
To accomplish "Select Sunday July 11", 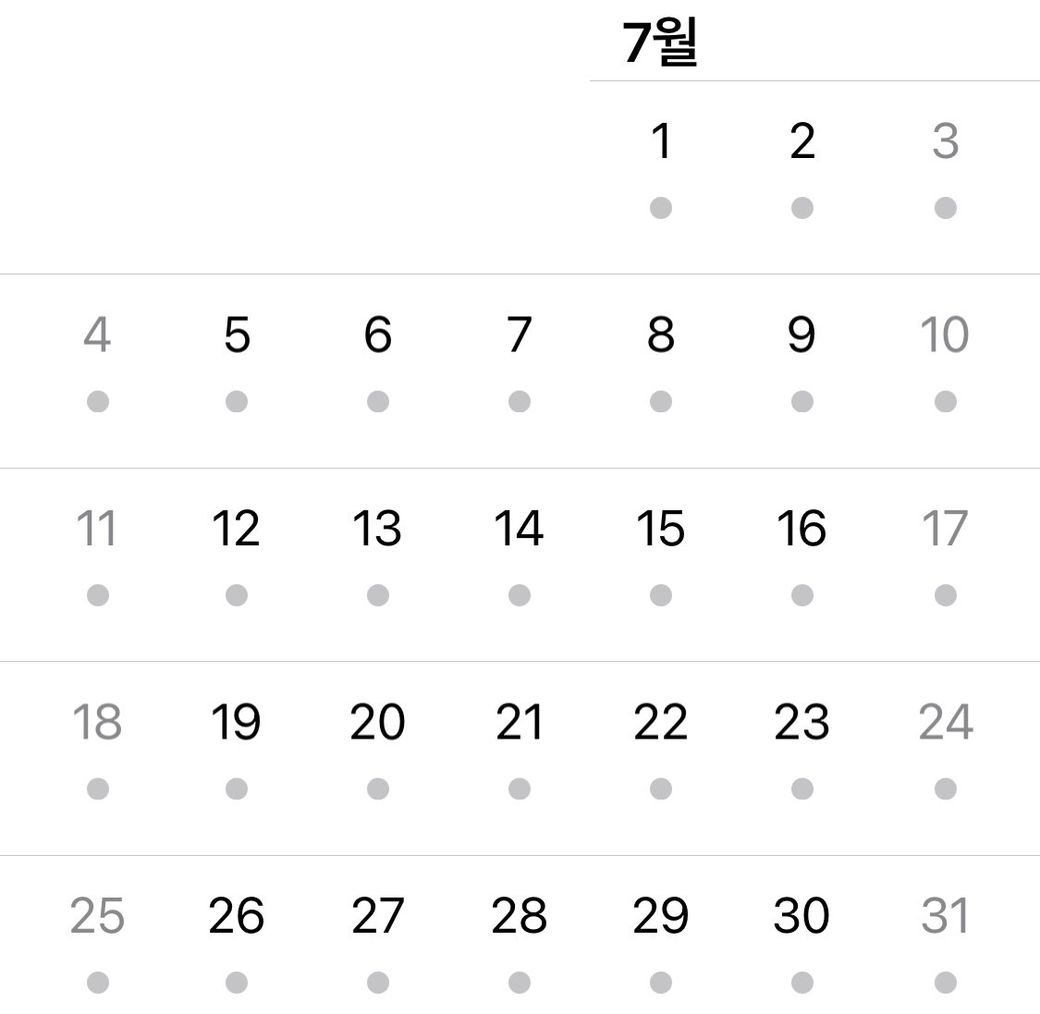I will click(x=97, y=530).
